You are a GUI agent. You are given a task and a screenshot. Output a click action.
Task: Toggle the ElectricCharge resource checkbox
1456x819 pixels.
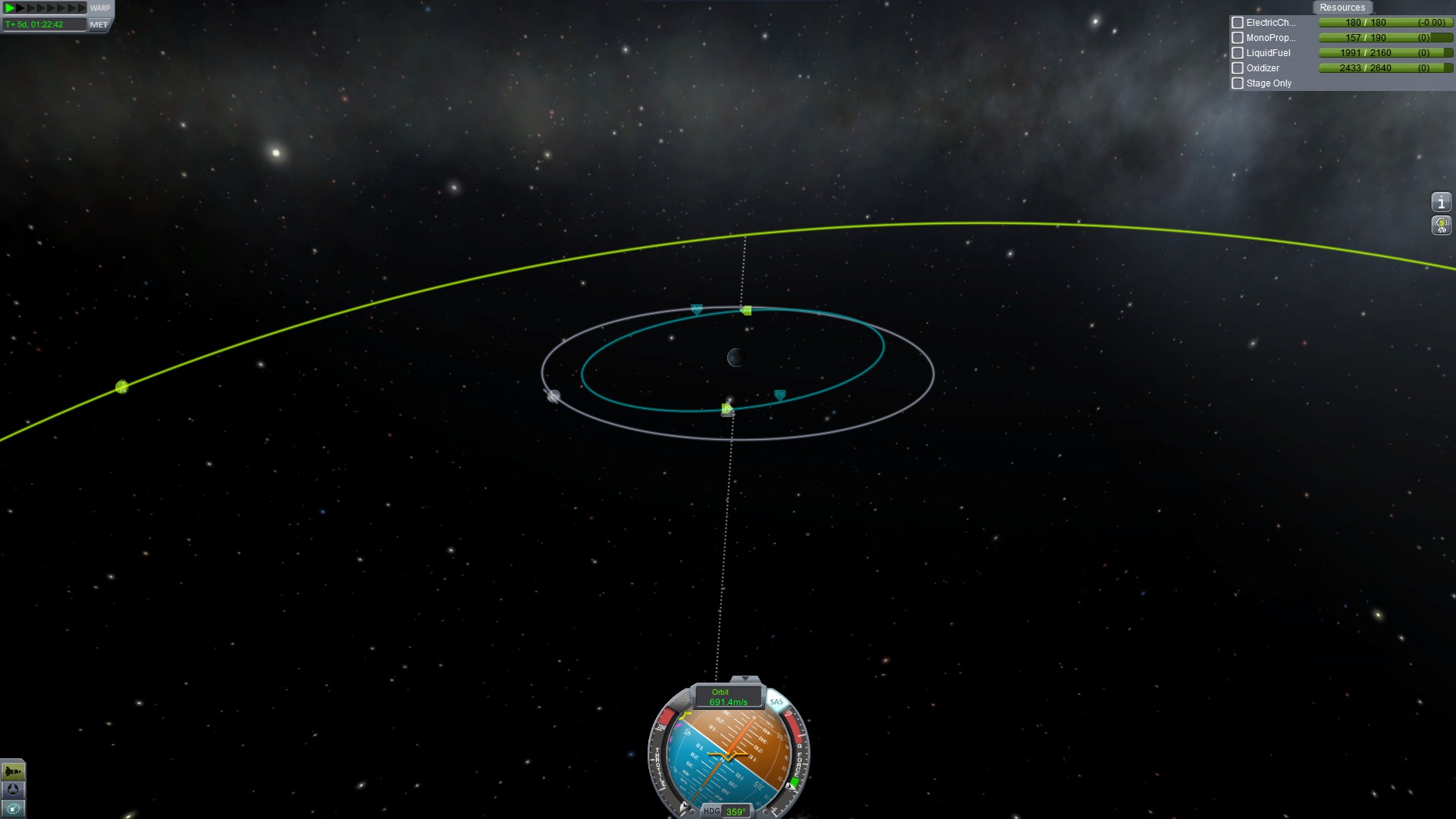coord(1238,23)
